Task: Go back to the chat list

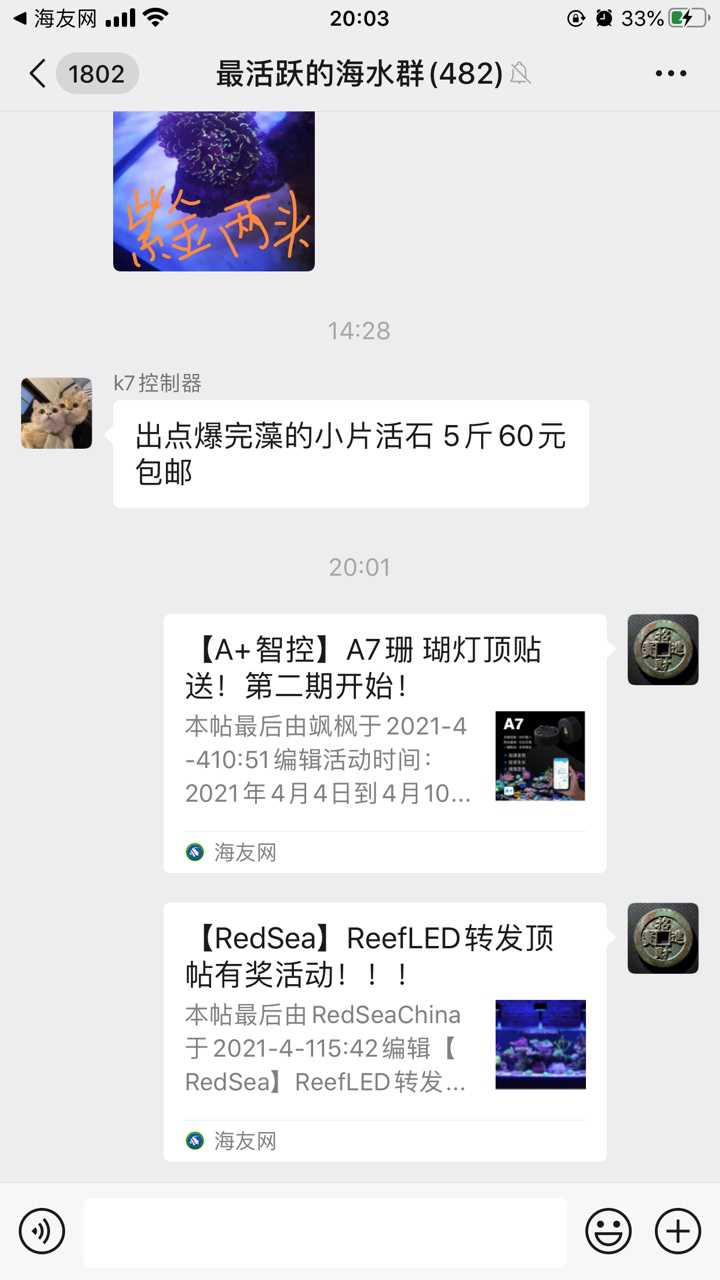Action: pyautogui.click(x=38, y=73)
